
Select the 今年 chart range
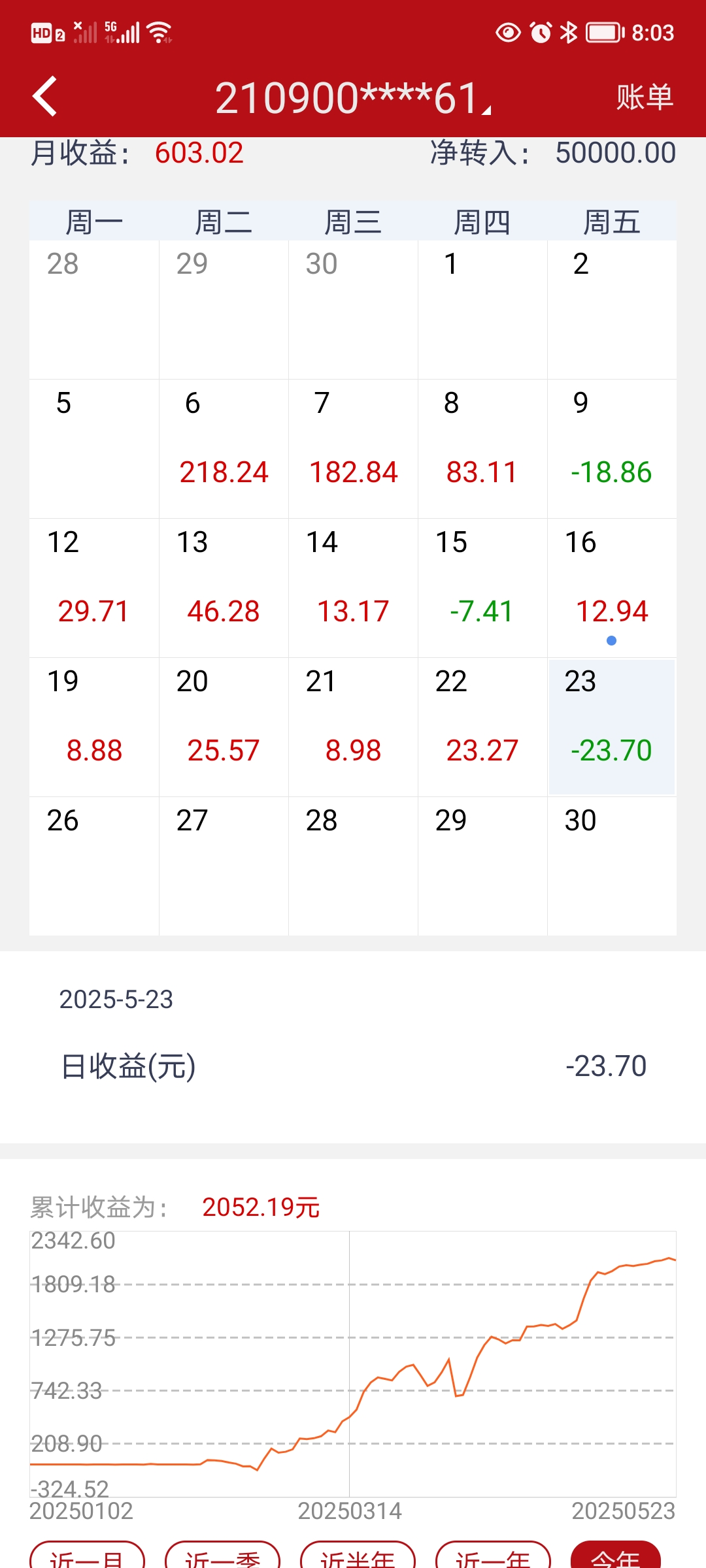point(615,1558)
